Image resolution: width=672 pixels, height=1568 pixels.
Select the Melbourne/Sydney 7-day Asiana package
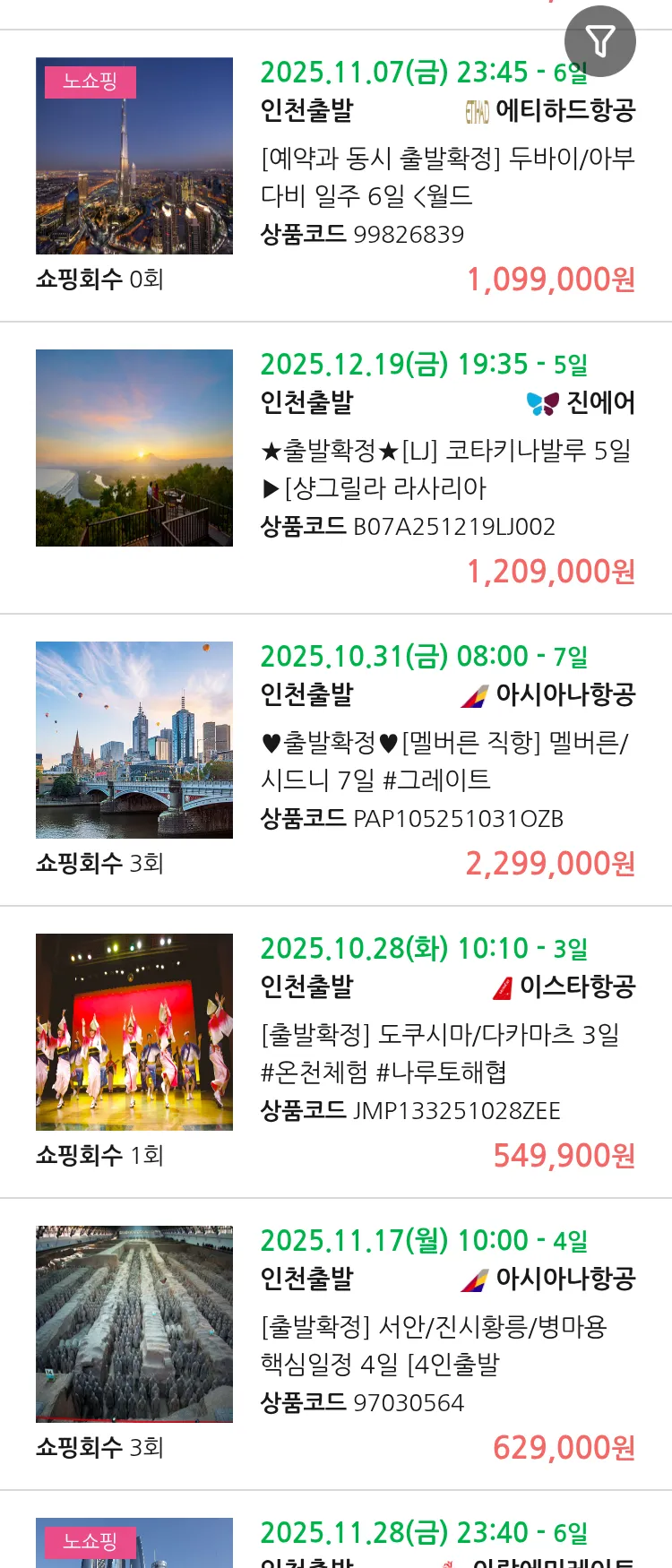point(446,761)
